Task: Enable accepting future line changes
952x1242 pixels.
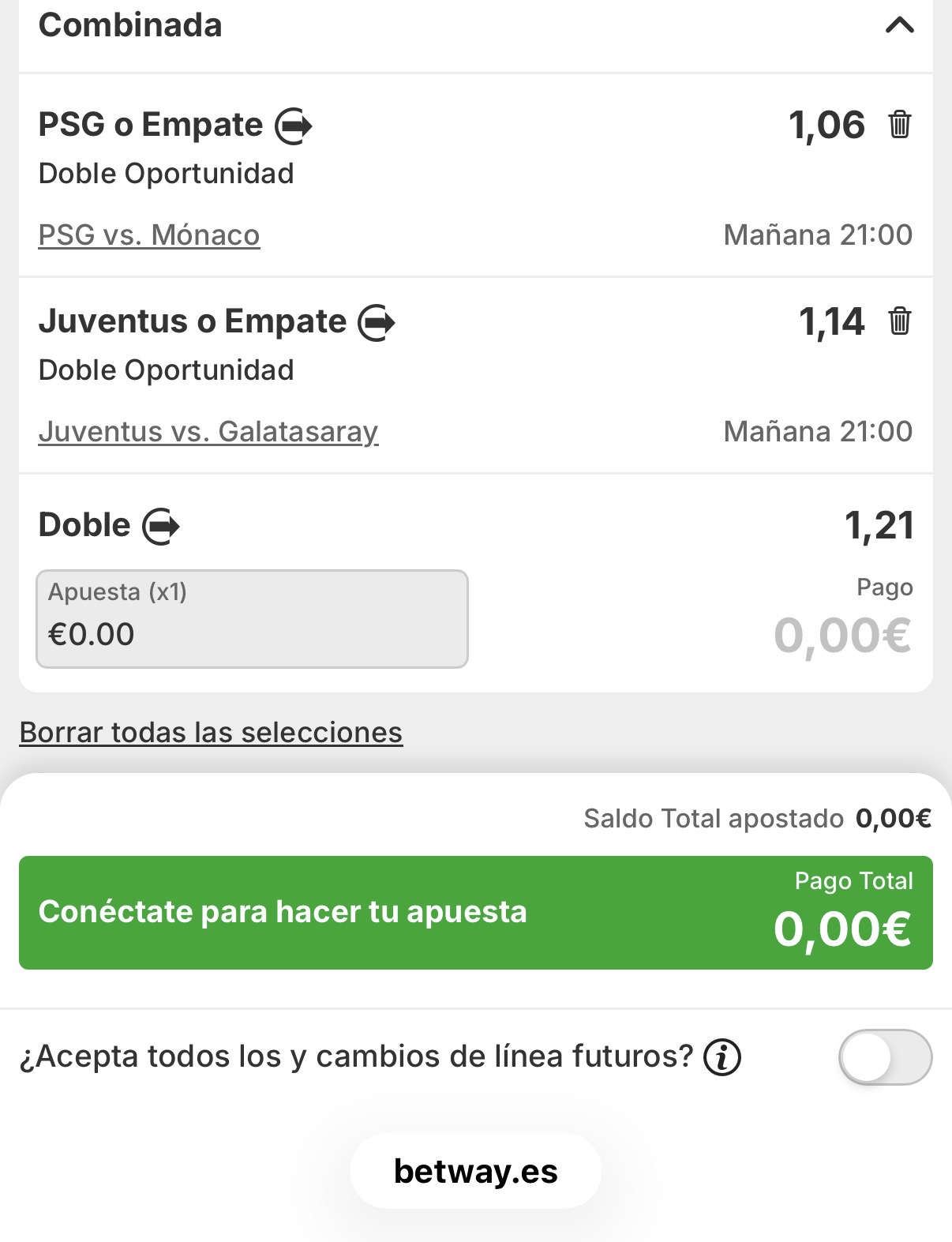Action: point(884,1056)
